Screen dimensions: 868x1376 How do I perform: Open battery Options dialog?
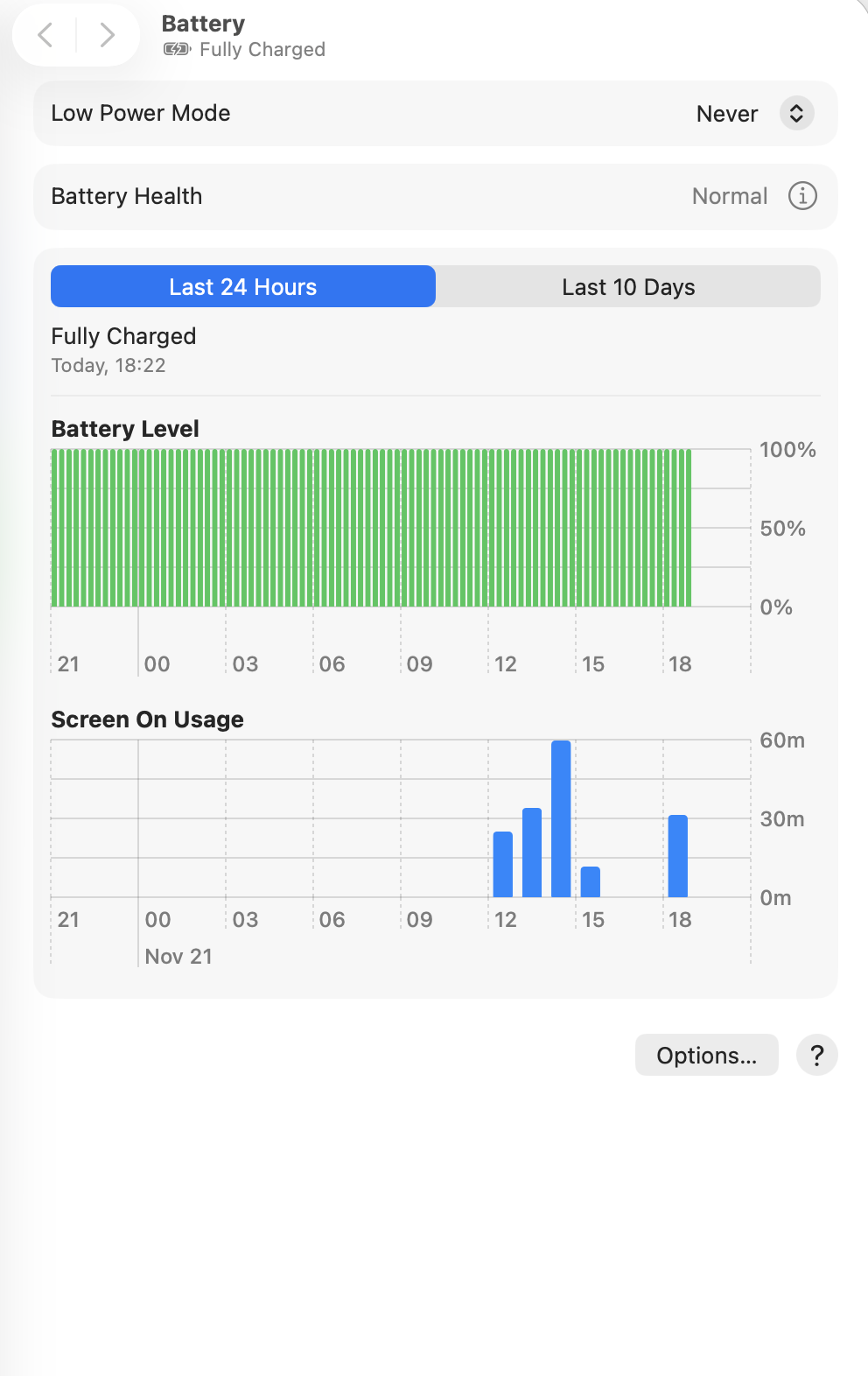[x=706, y=1056]
